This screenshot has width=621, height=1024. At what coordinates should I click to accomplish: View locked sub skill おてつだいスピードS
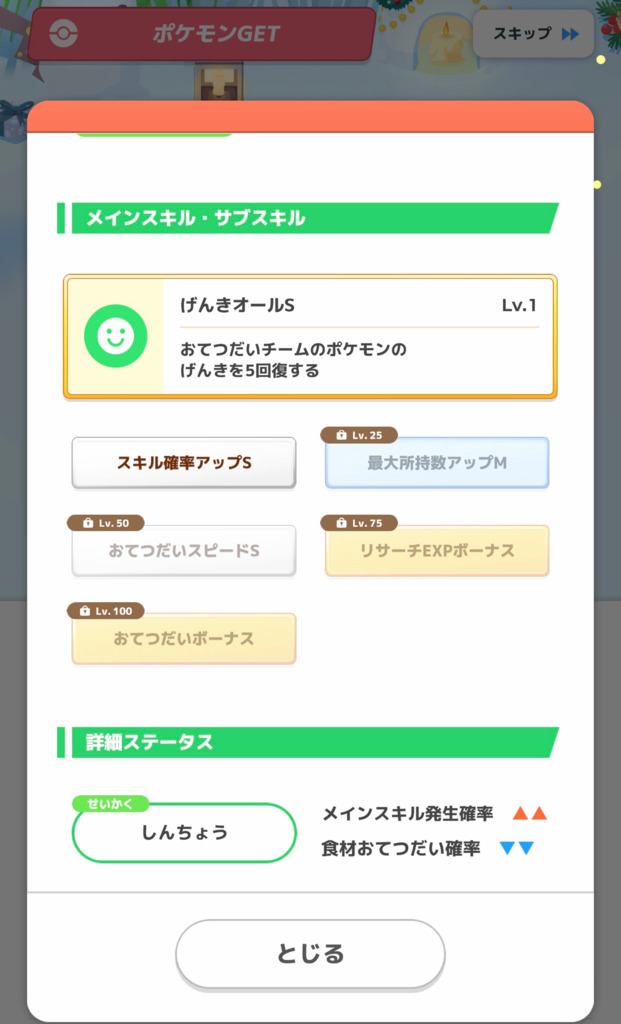[184, 551]
